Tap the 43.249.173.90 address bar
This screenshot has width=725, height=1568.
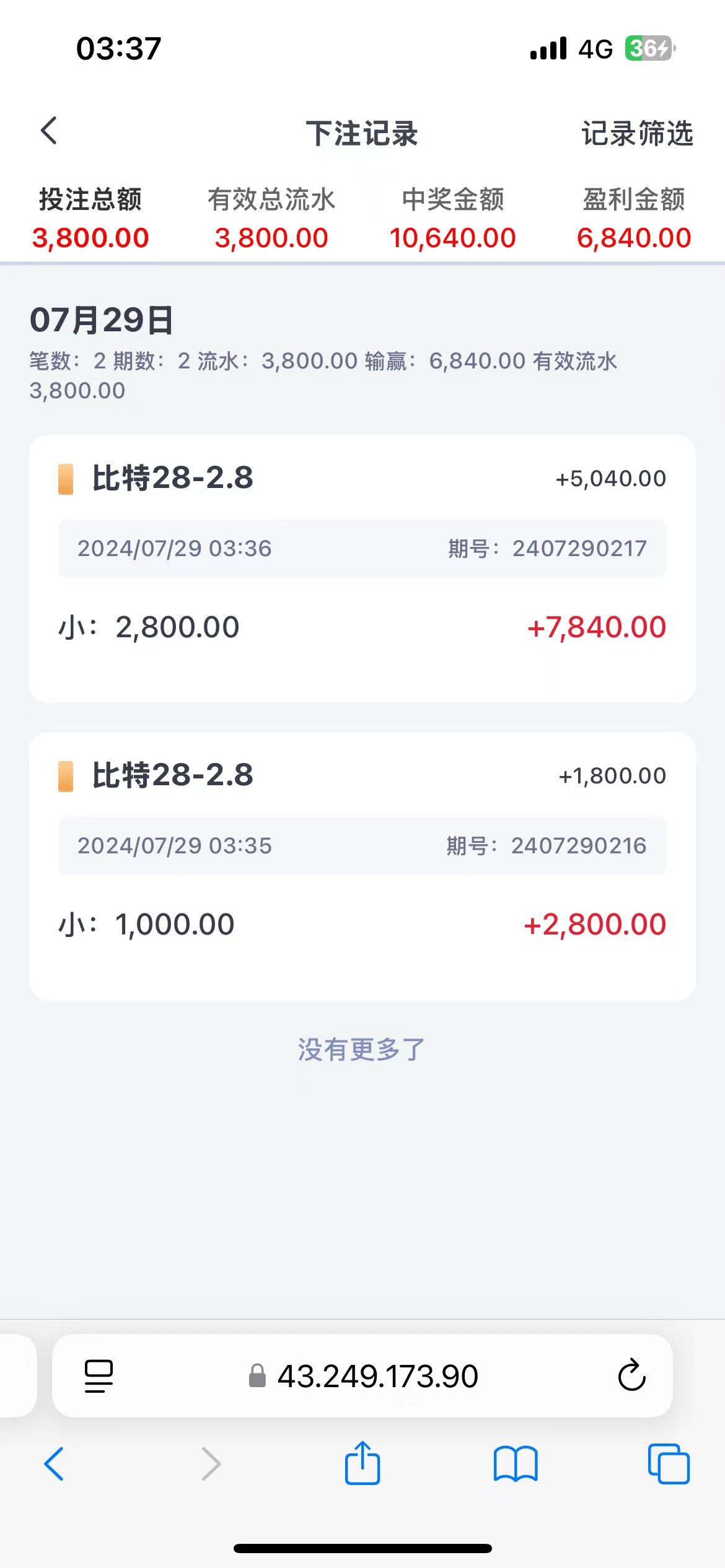tap(377, 1377)
